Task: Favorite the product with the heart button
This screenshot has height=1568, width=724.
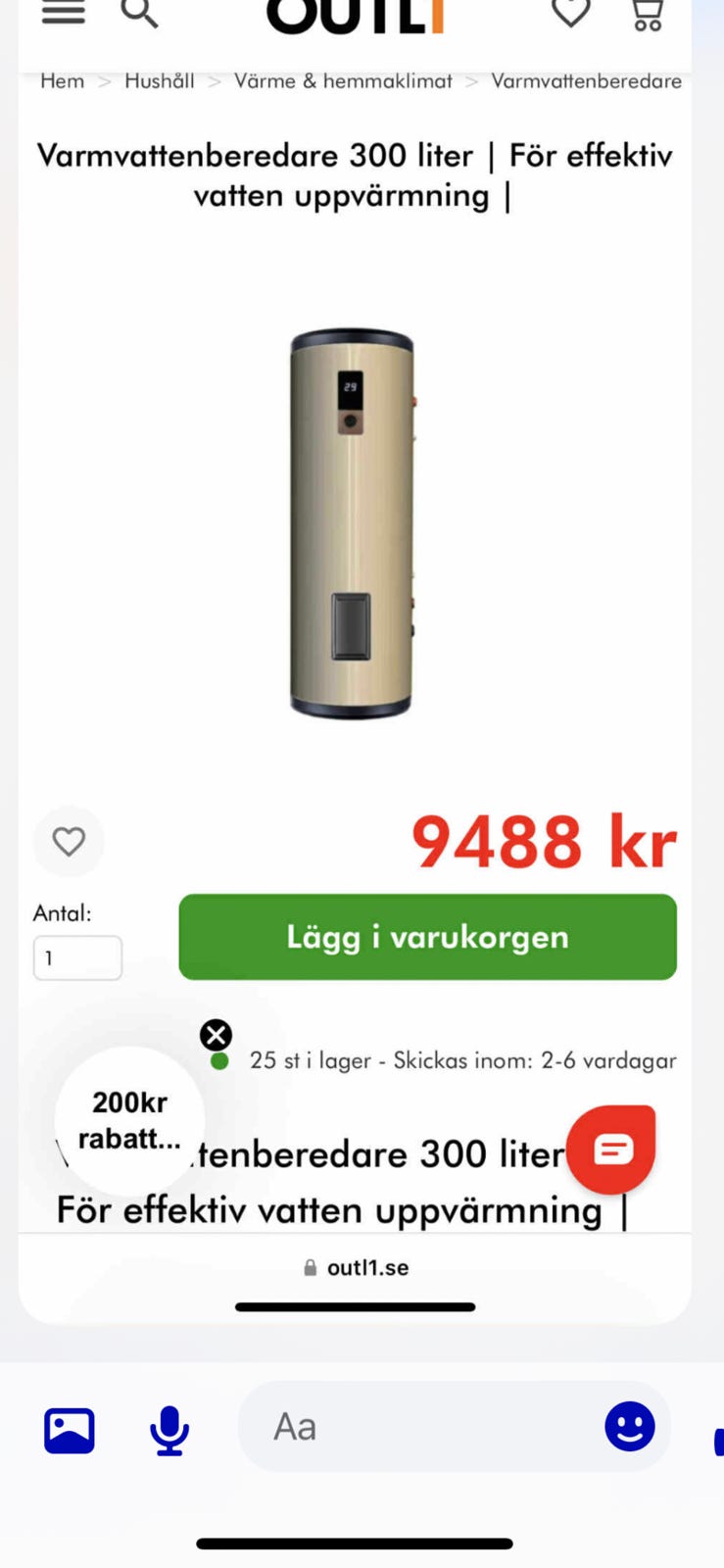Action: coord(69,841)
